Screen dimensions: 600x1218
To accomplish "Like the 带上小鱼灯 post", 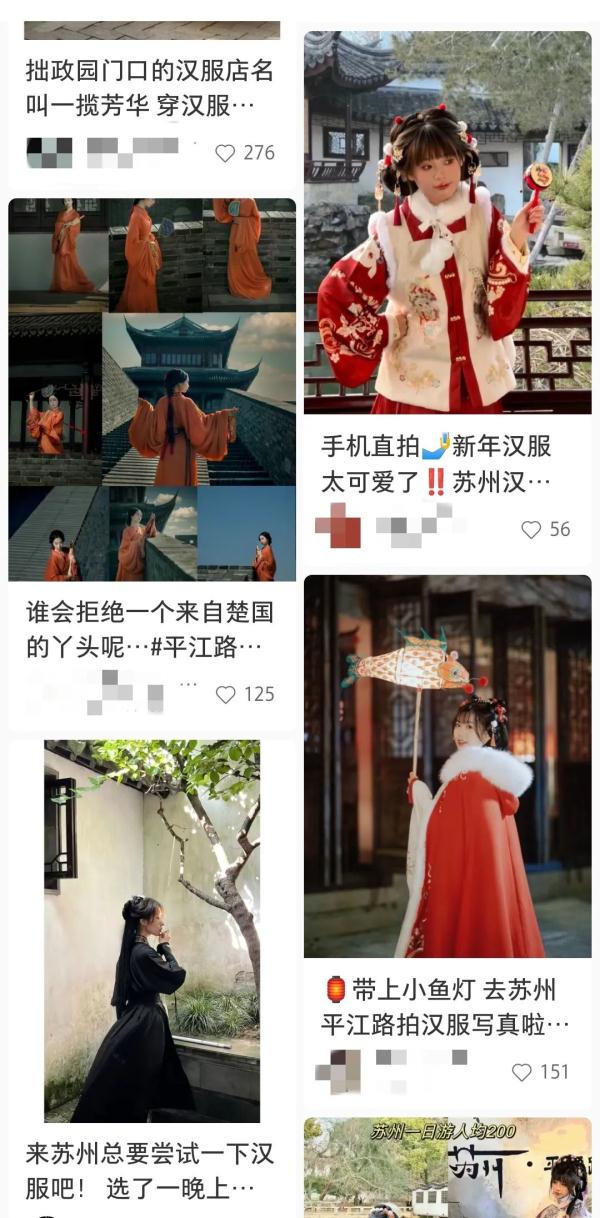I will [522, 1072].
